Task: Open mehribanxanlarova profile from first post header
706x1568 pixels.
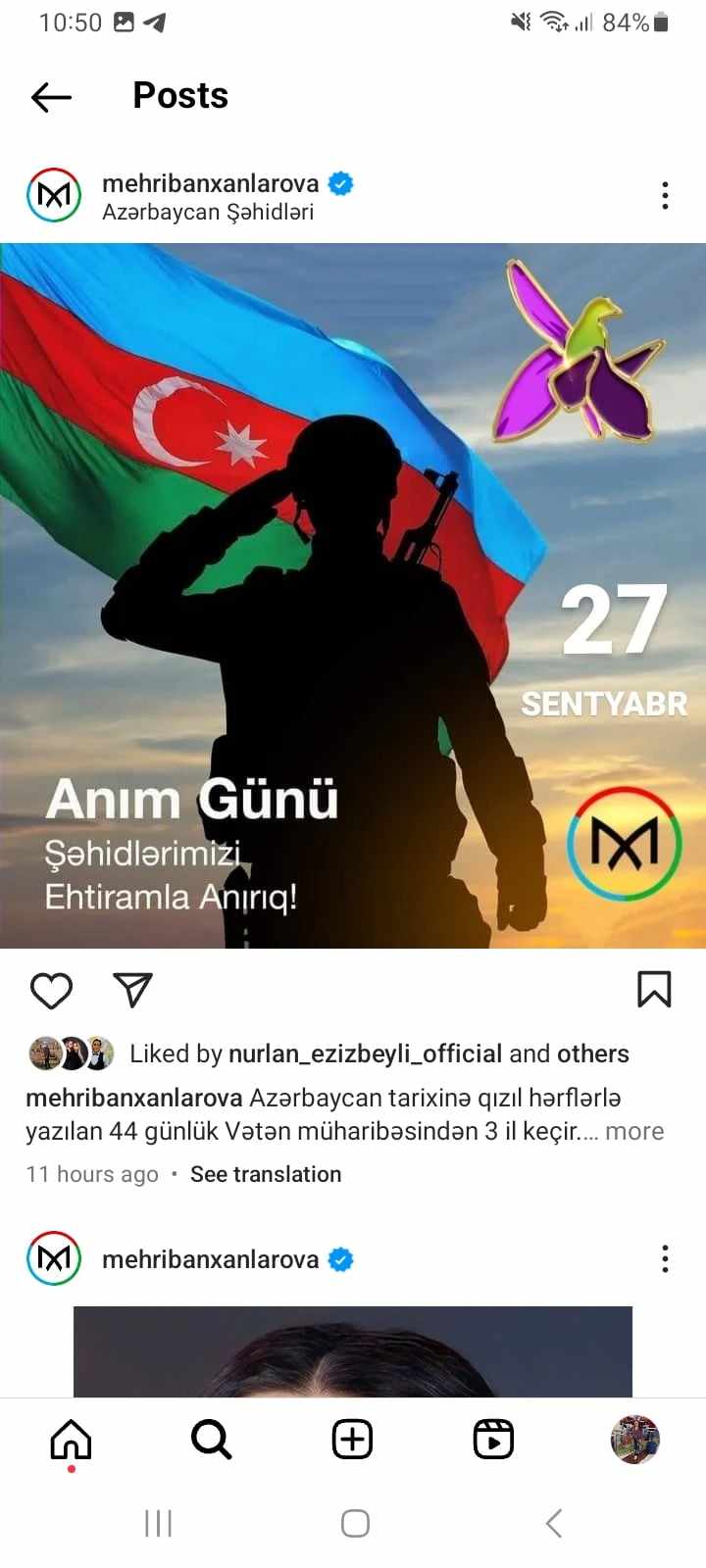Action: click(210, 183)
